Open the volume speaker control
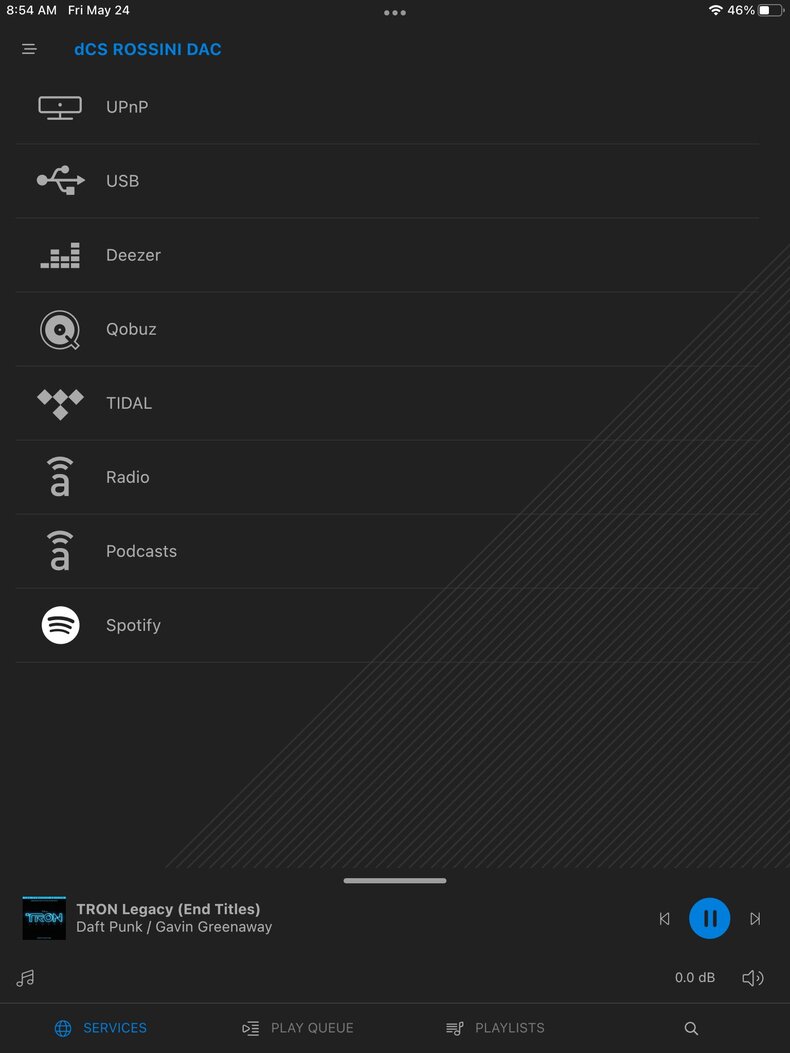Screen dimensions: 790x1053 (753, 978)
